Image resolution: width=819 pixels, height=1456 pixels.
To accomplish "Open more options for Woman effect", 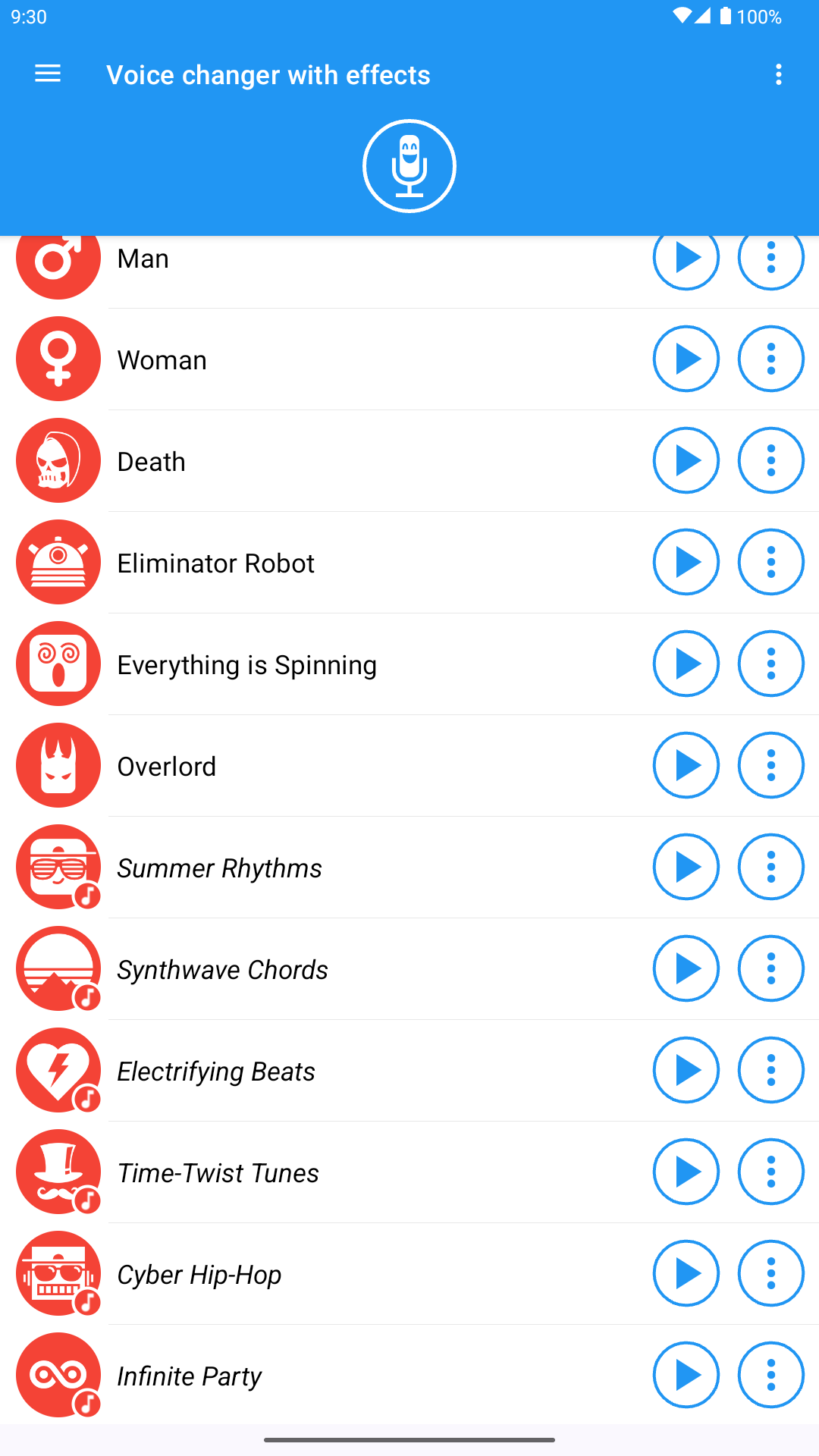I will point(771,359).
